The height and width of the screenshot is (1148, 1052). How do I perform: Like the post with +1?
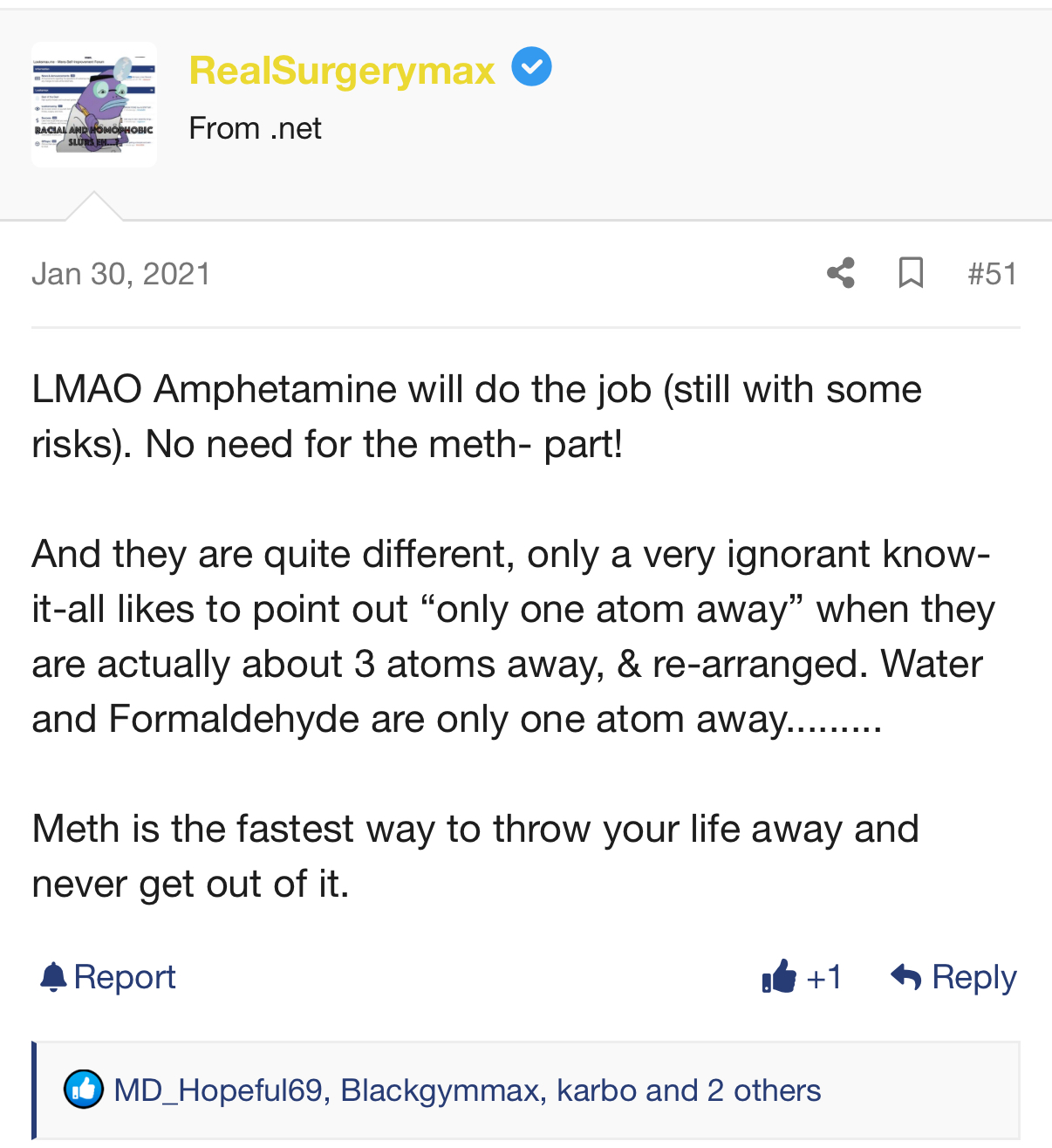pyautogui.click(x=802, y=977)
